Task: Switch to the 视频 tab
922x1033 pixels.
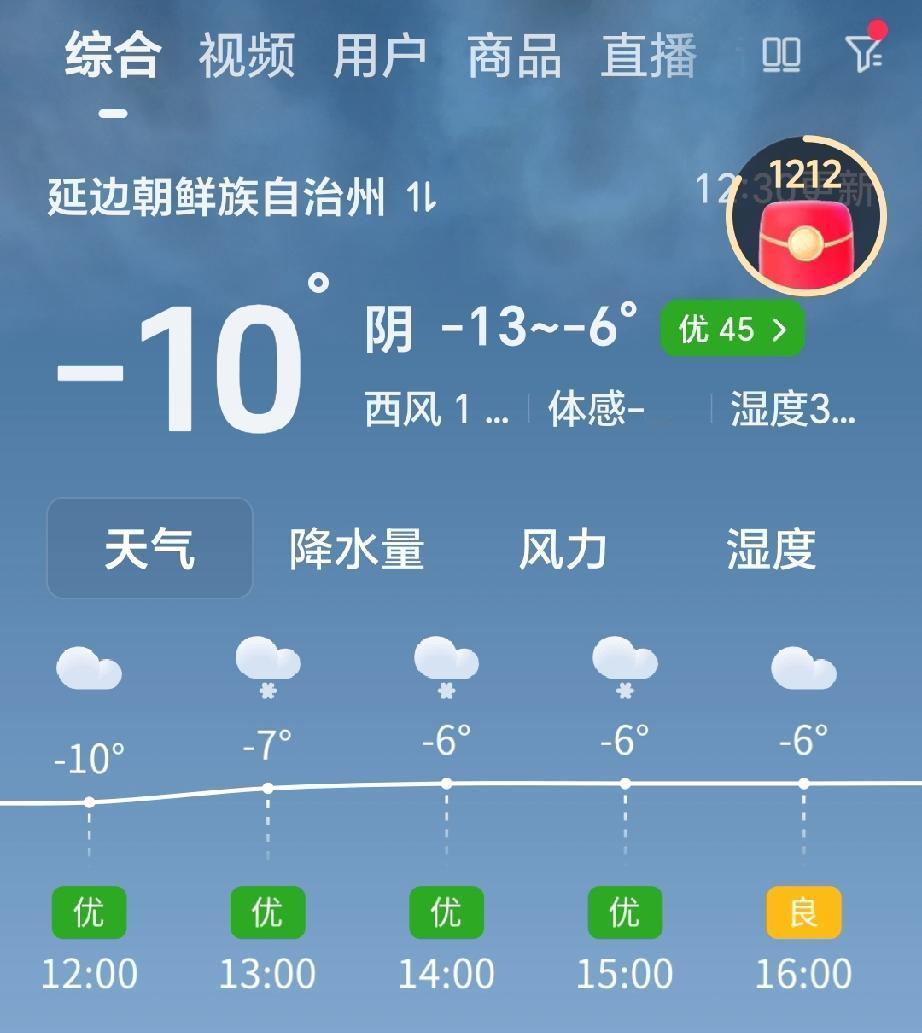Action: coord(248,55)
